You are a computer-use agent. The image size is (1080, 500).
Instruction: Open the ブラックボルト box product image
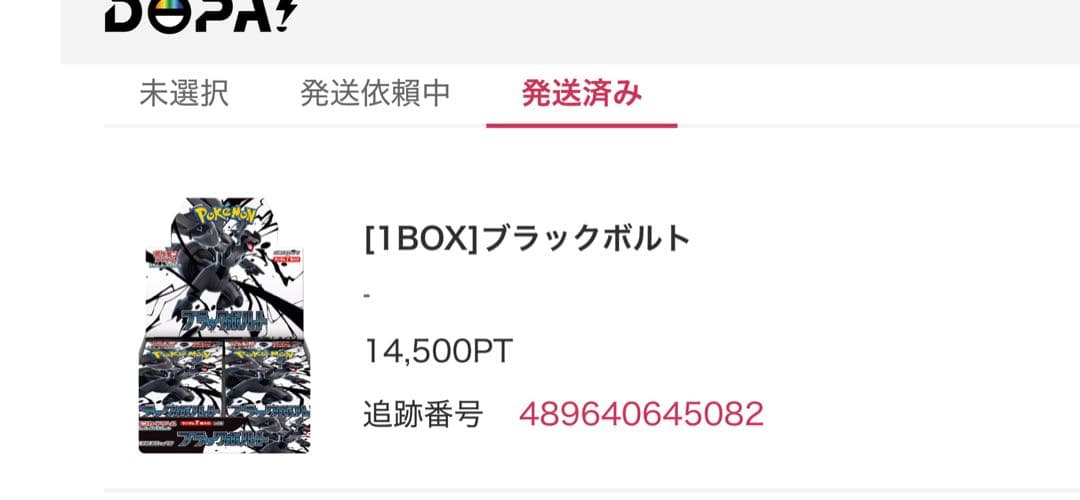[221, 326]
